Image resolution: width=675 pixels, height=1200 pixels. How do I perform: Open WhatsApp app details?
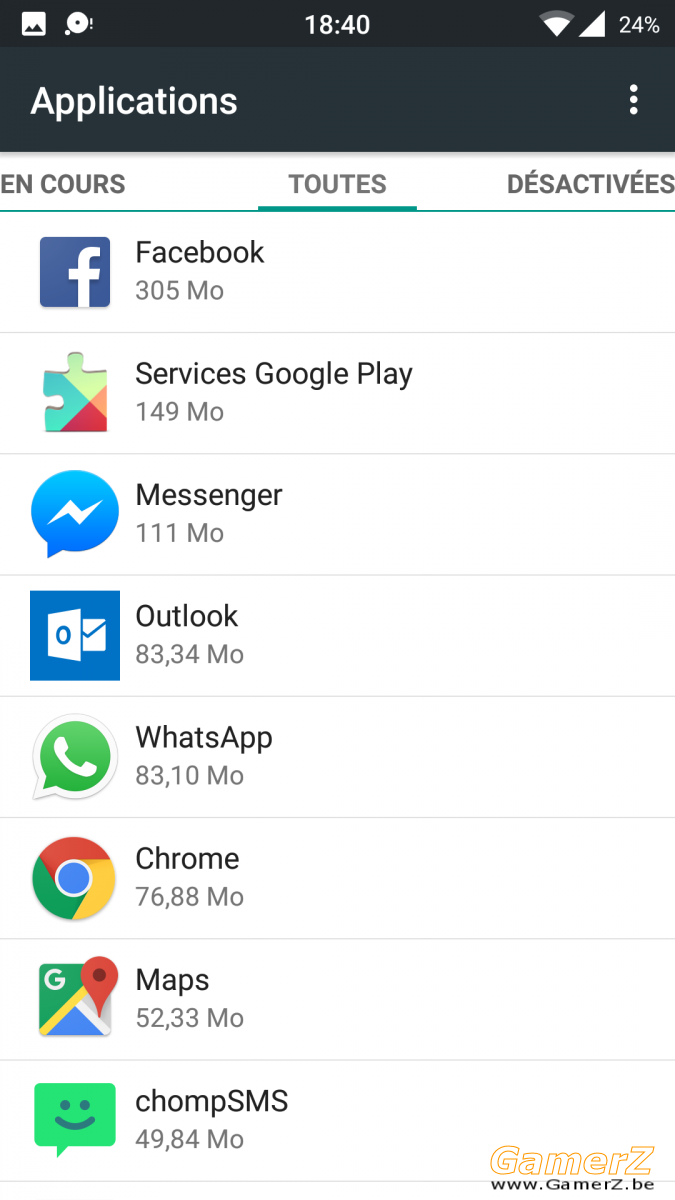[337, 757]
